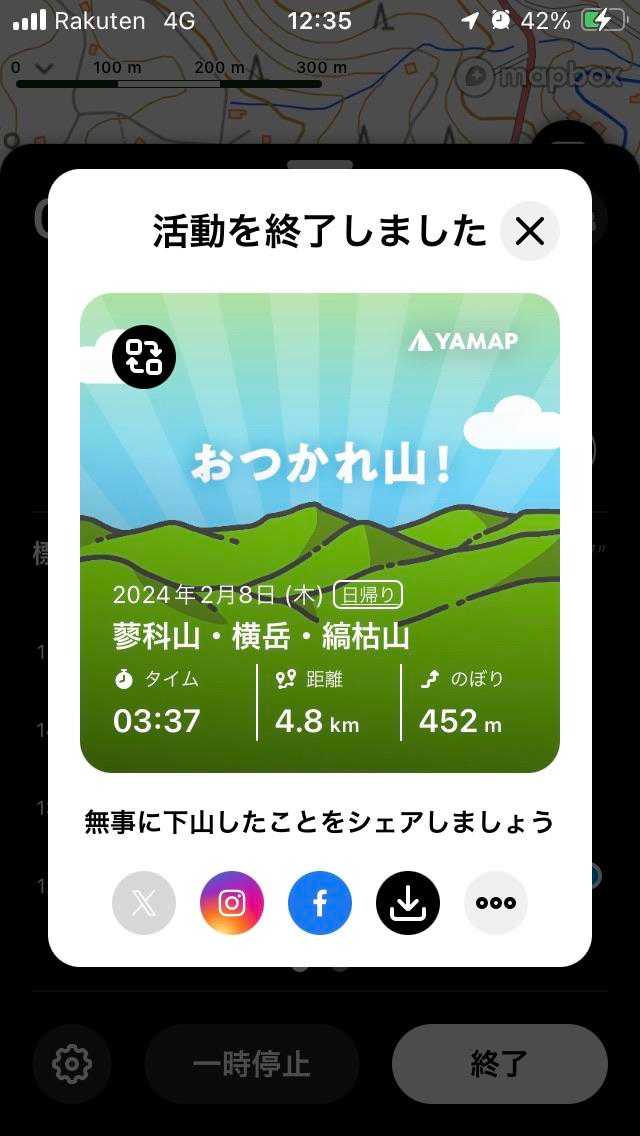Tap the 終了 button
Image resolution: width=640 pixels, height=1136 pixels.
[499, 1063]
